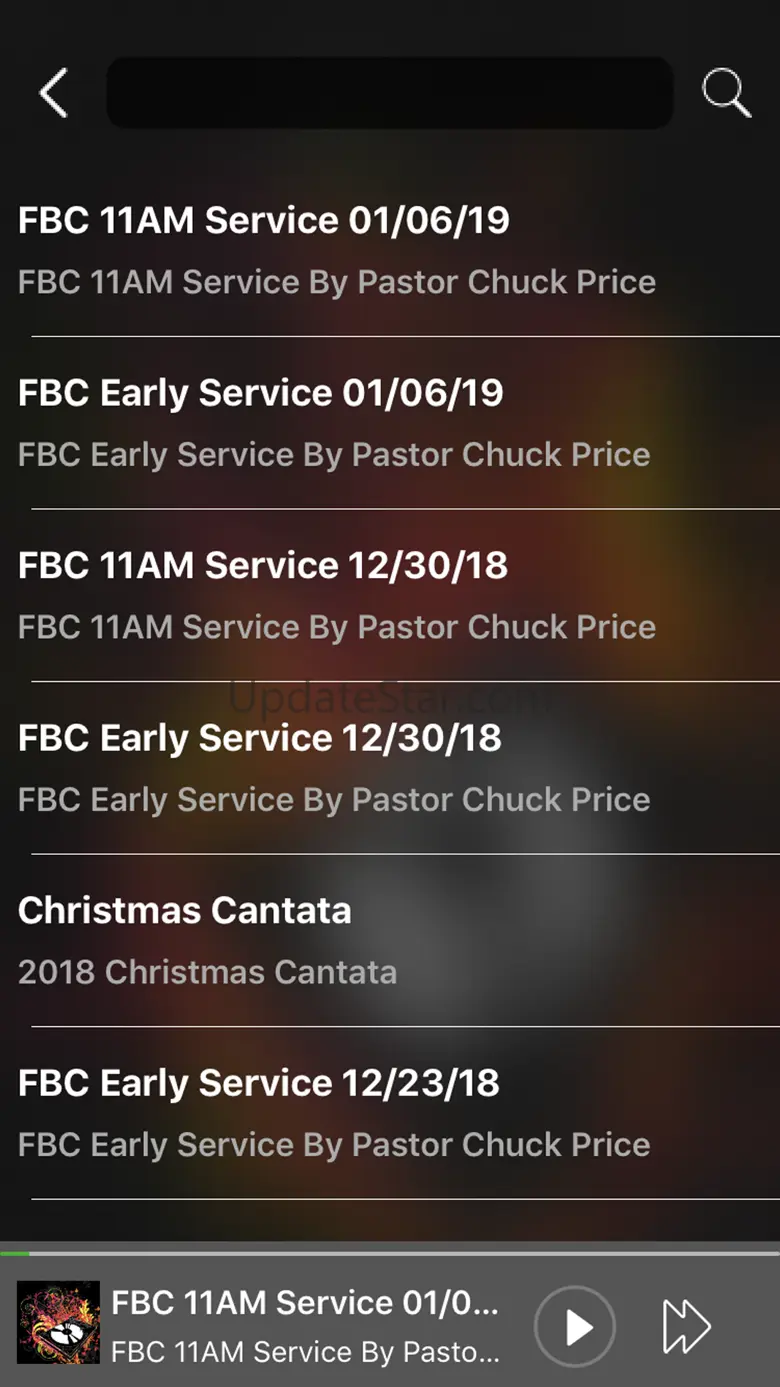Play the current track in mini player
The height and width of the screenshot is (1387, 780).
575,1327
